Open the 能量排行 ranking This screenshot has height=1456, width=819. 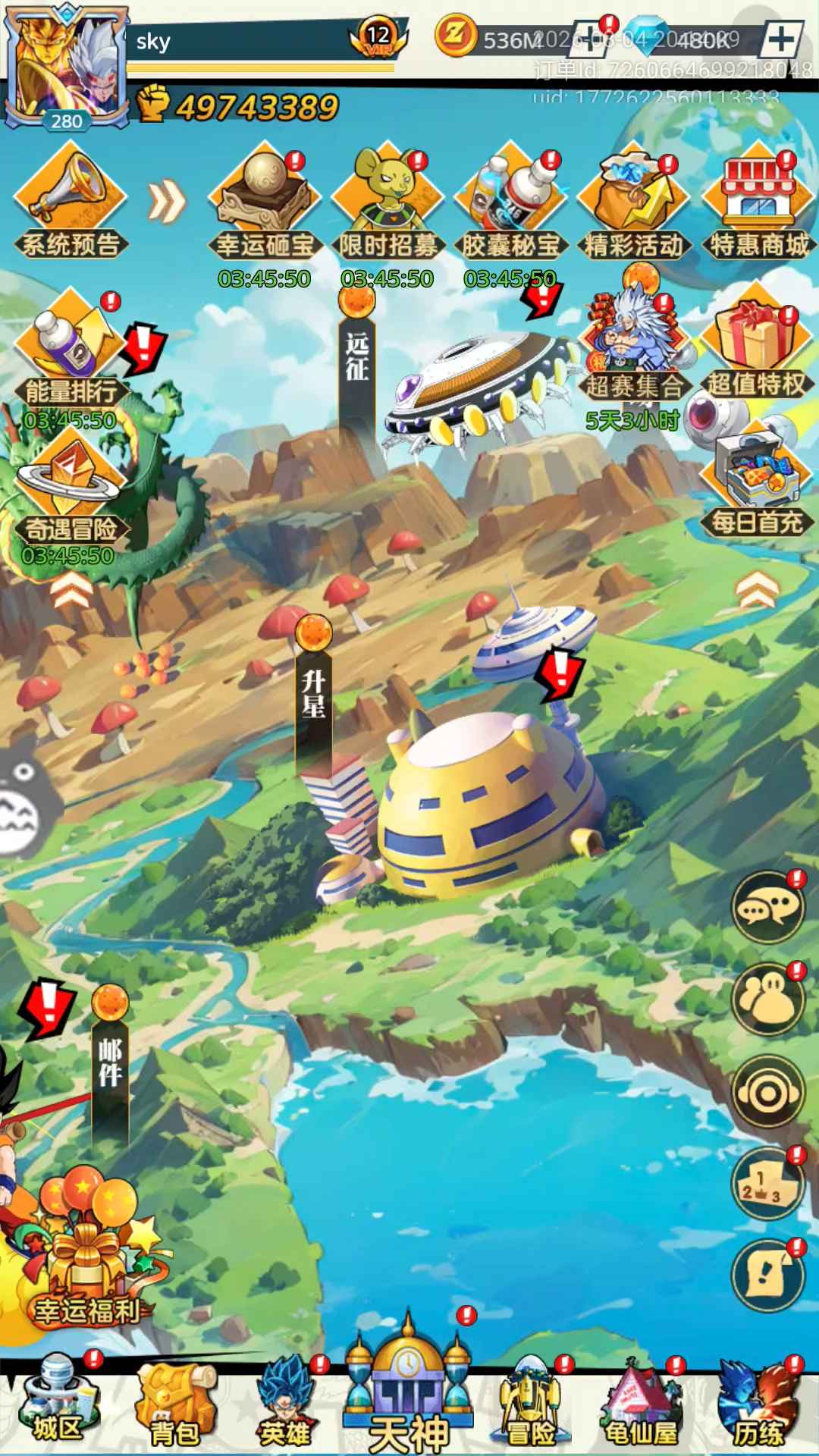tap(71, 349)
